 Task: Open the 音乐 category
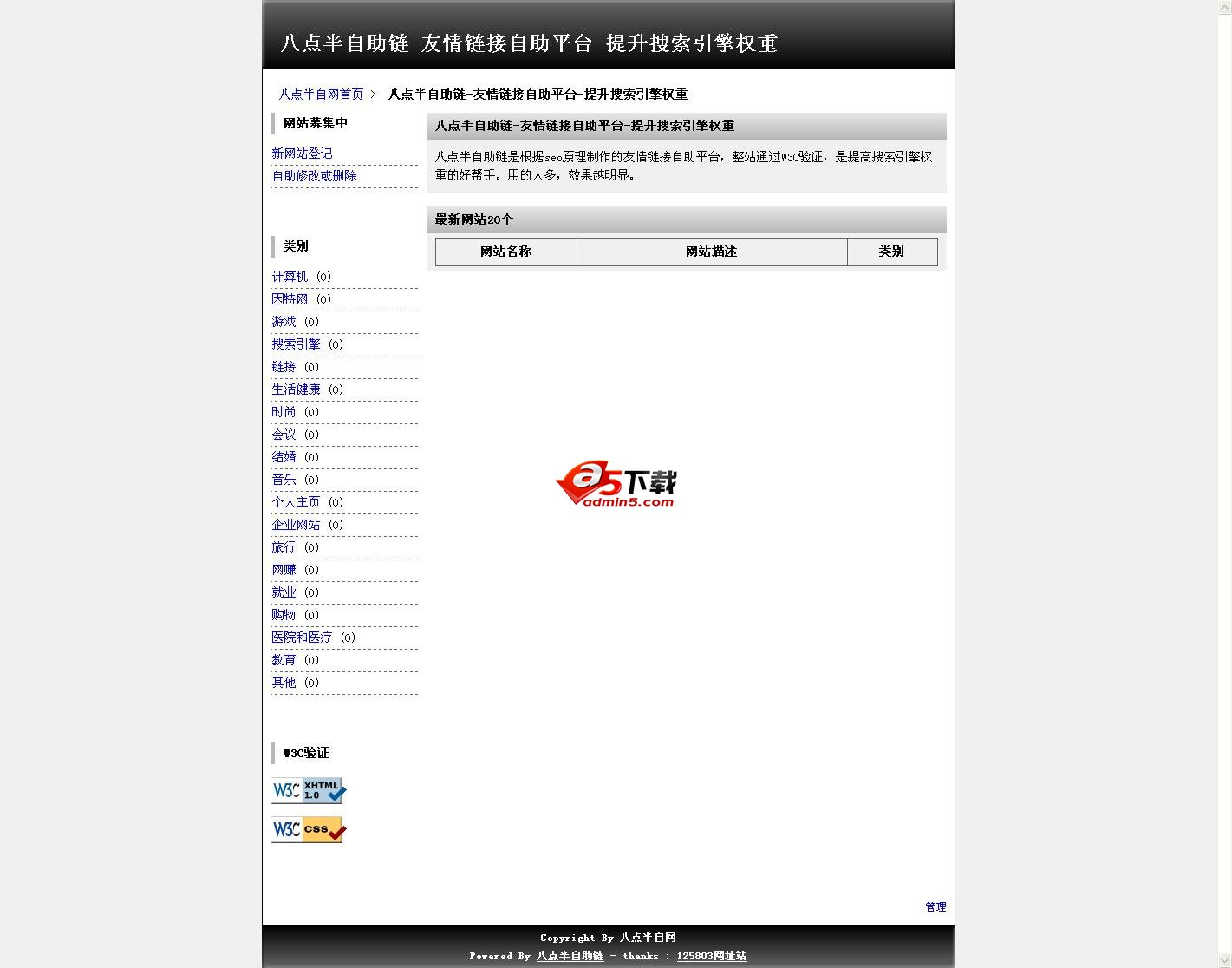coord(284,480)
